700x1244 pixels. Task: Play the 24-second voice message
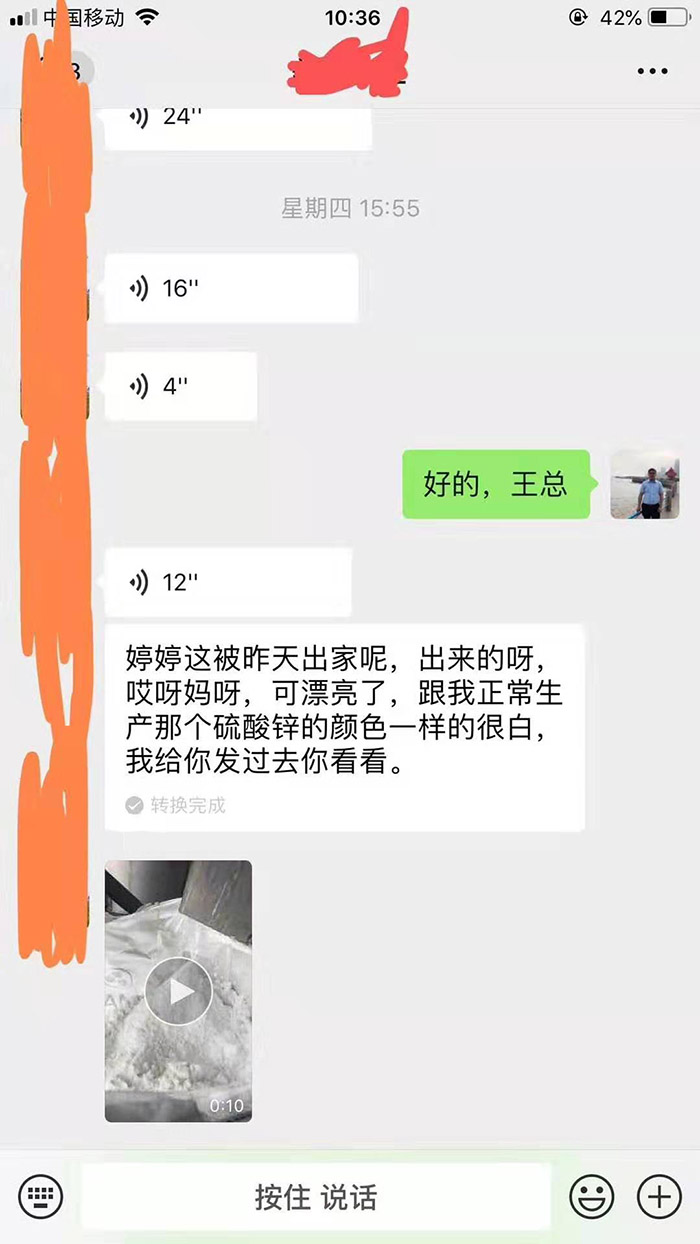(x=237, y=122)
